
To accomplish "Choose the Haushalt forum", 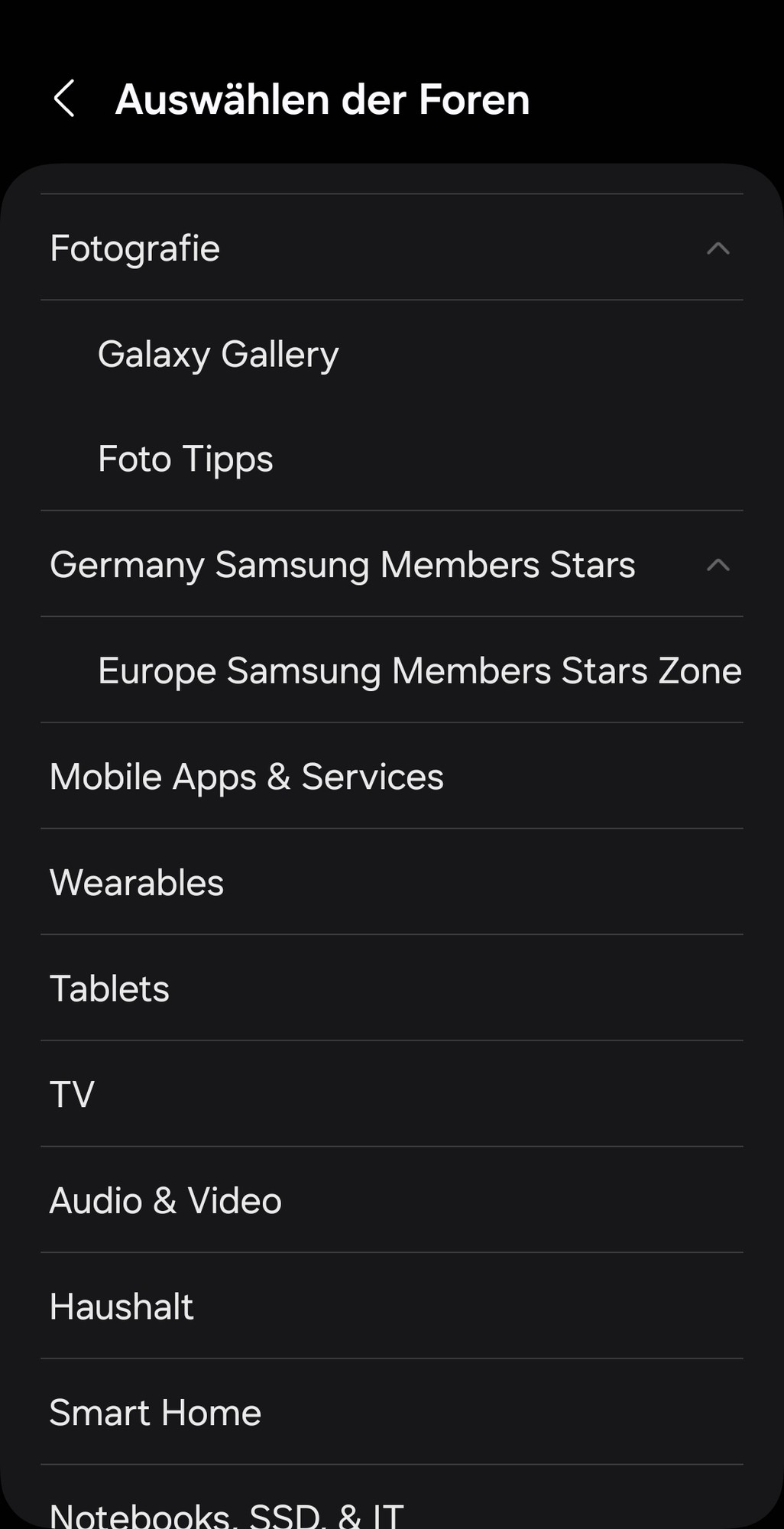I will (x=122, y=1307).
